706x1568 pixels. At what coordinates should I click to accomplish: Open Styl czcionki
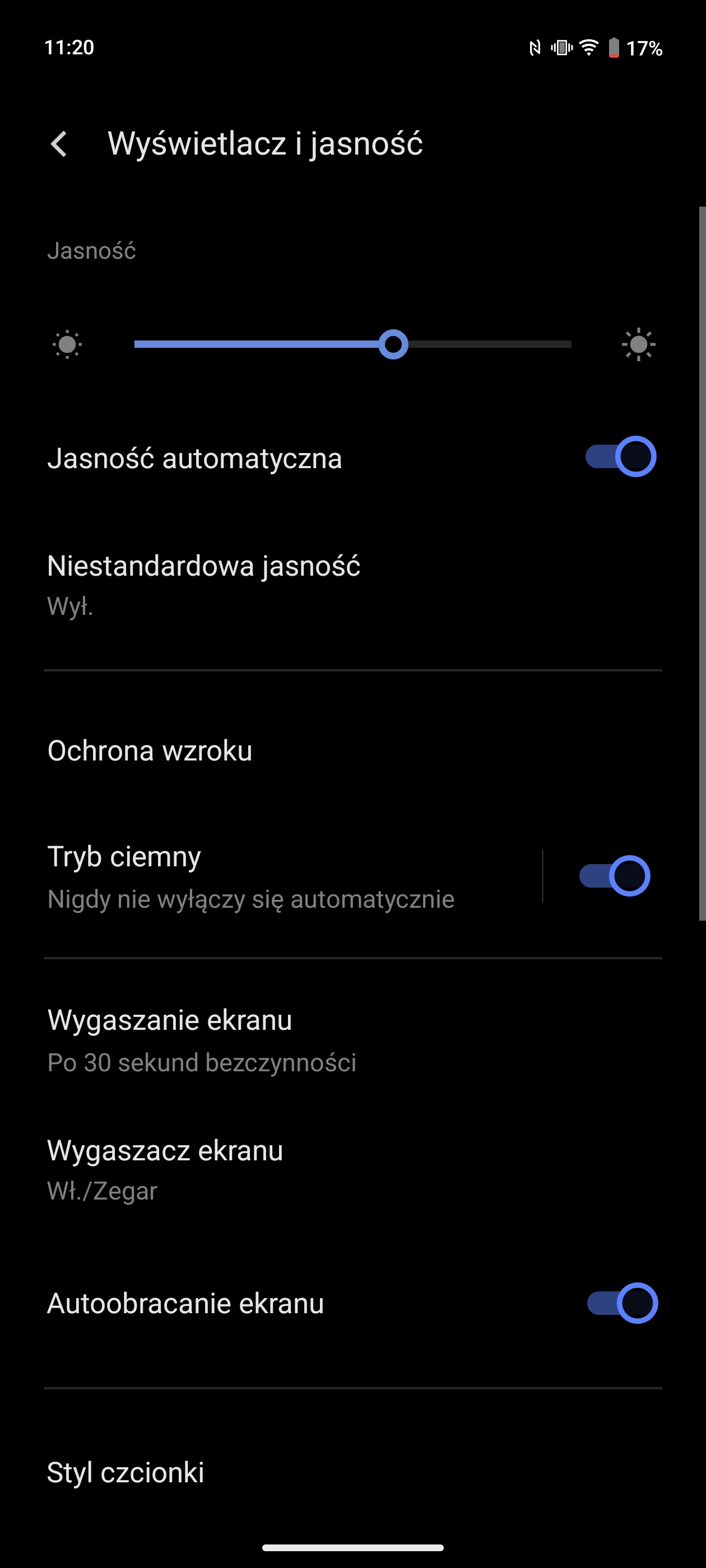click(352, 1472)
